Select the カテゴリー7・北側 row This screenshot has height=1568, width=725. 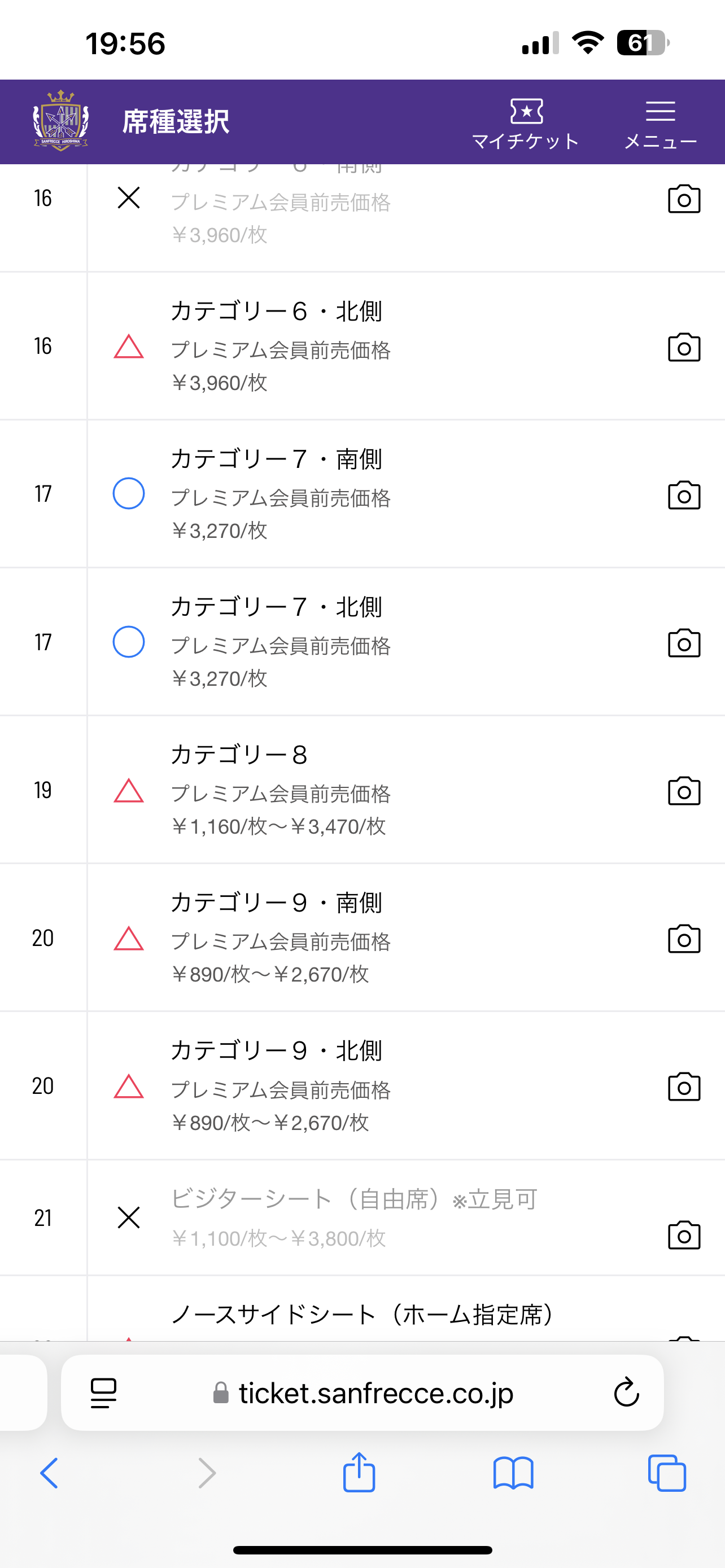tap(362, 642)
